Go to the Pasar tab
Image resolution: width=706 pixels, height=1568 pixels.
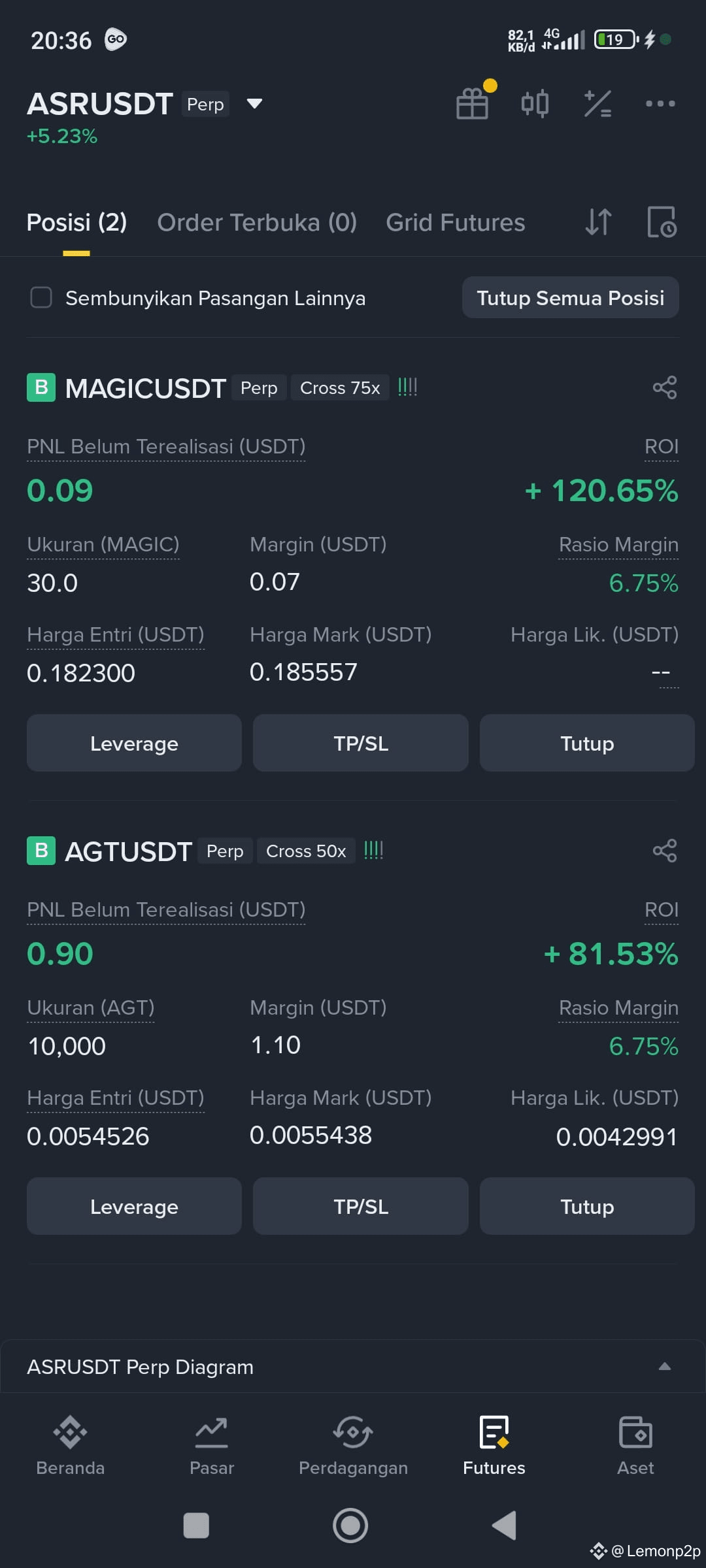pyautogui.click(x=212, y=1445)
